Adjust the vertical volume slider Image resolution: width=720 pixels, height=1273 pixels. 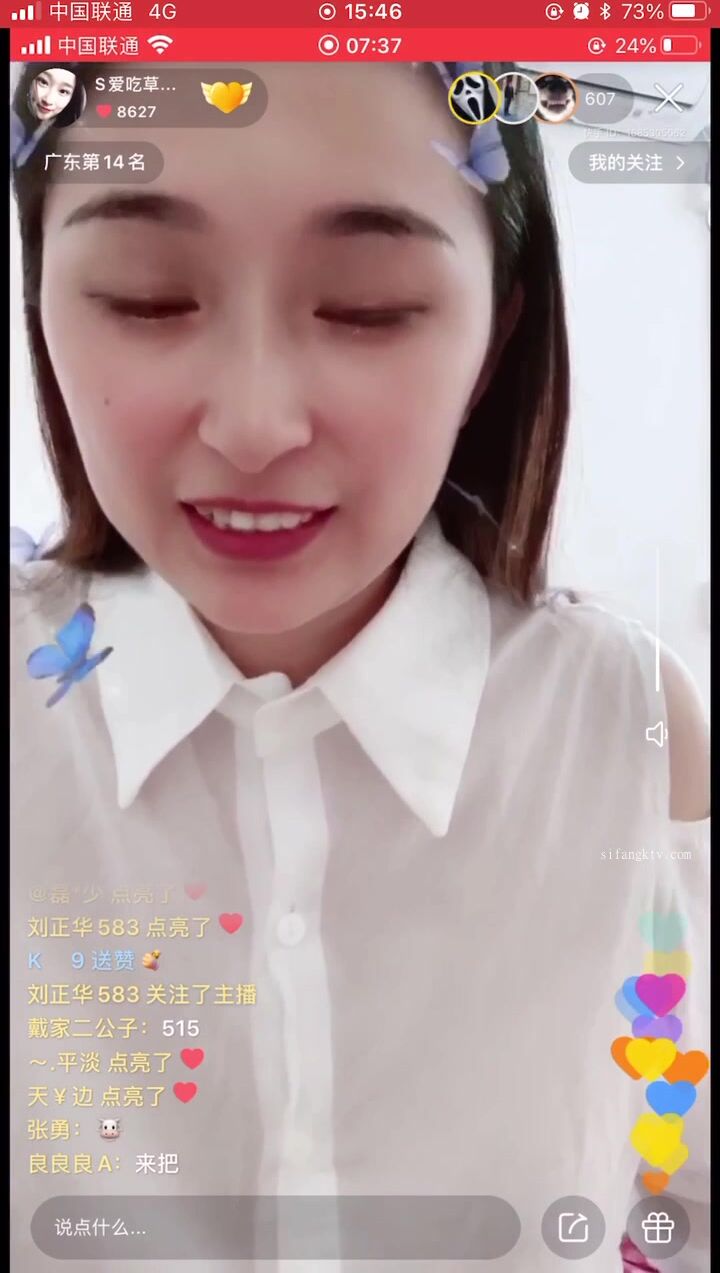[657, 620]
